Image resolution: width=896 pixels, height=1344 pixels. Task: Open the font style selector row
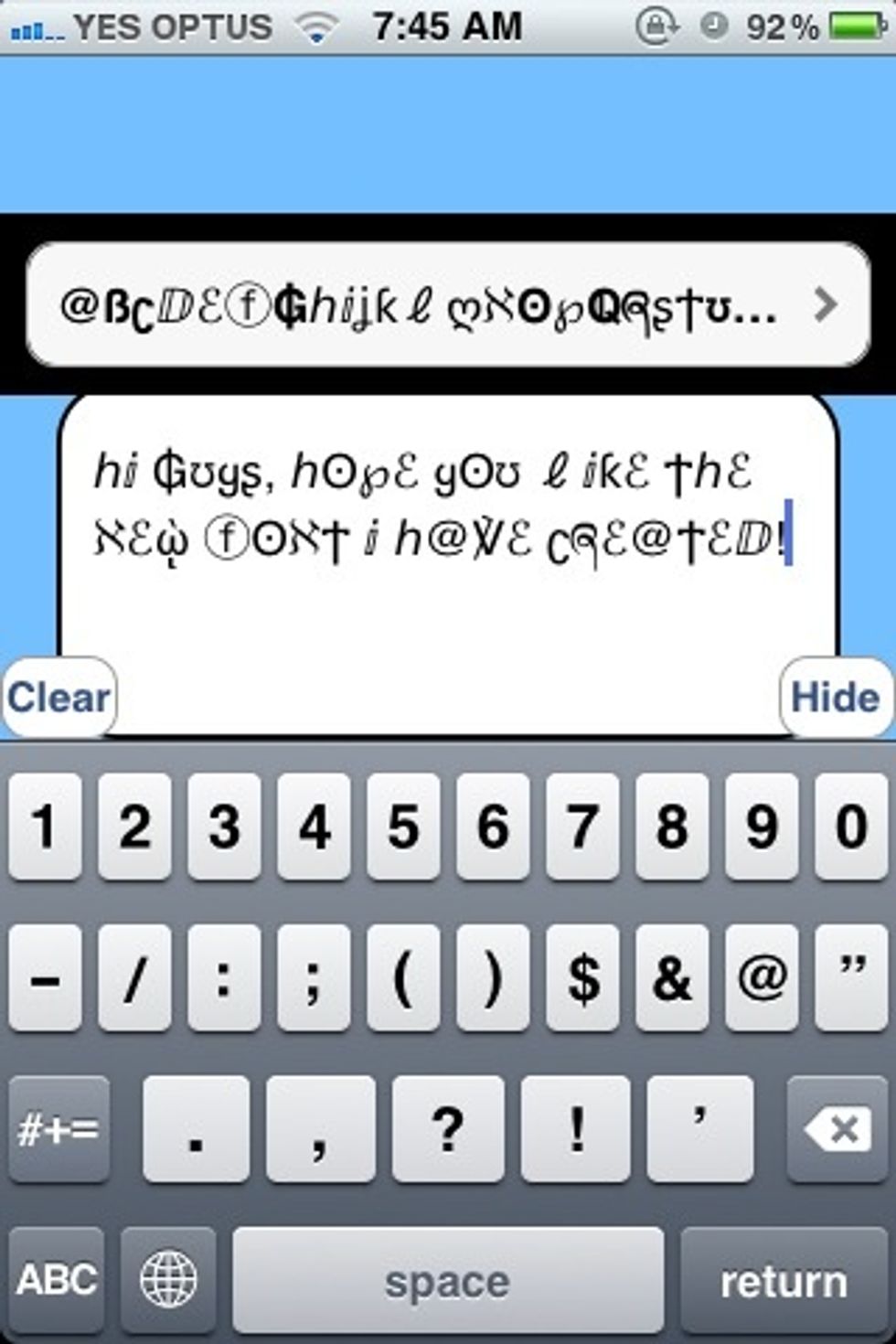tap(448, 305)
